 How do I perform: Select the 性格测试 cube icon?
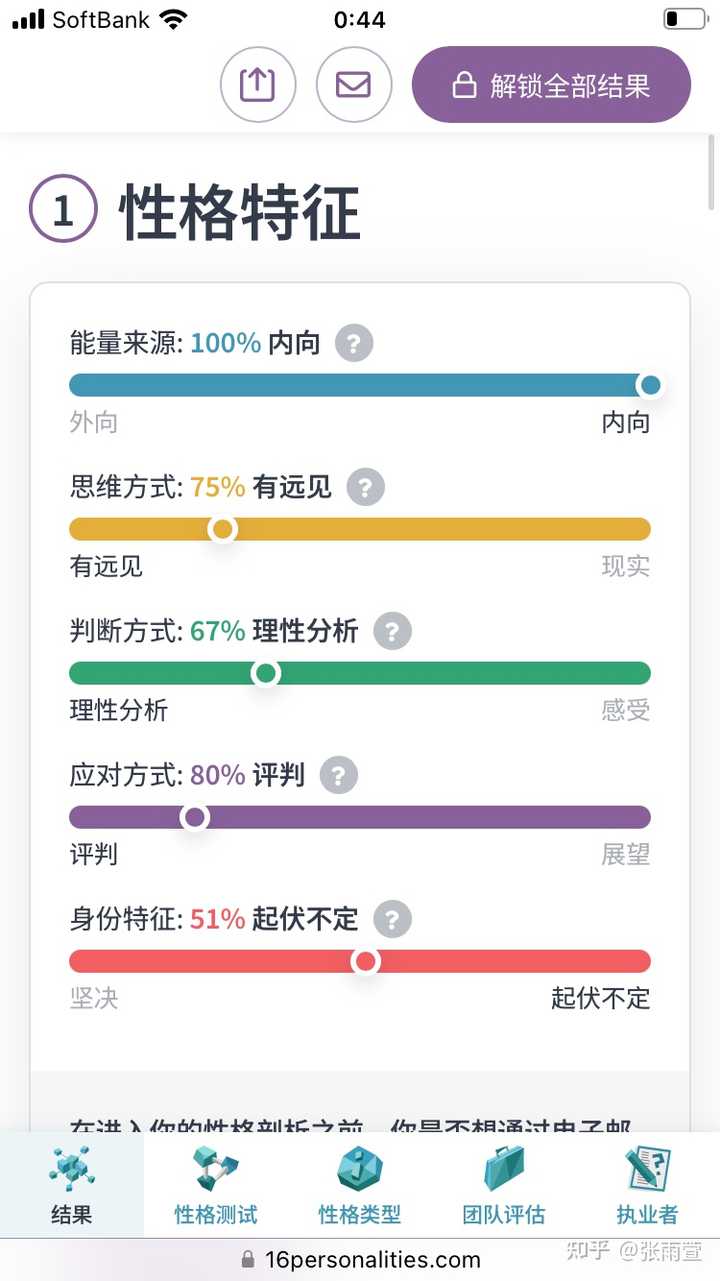point(213,1166)
